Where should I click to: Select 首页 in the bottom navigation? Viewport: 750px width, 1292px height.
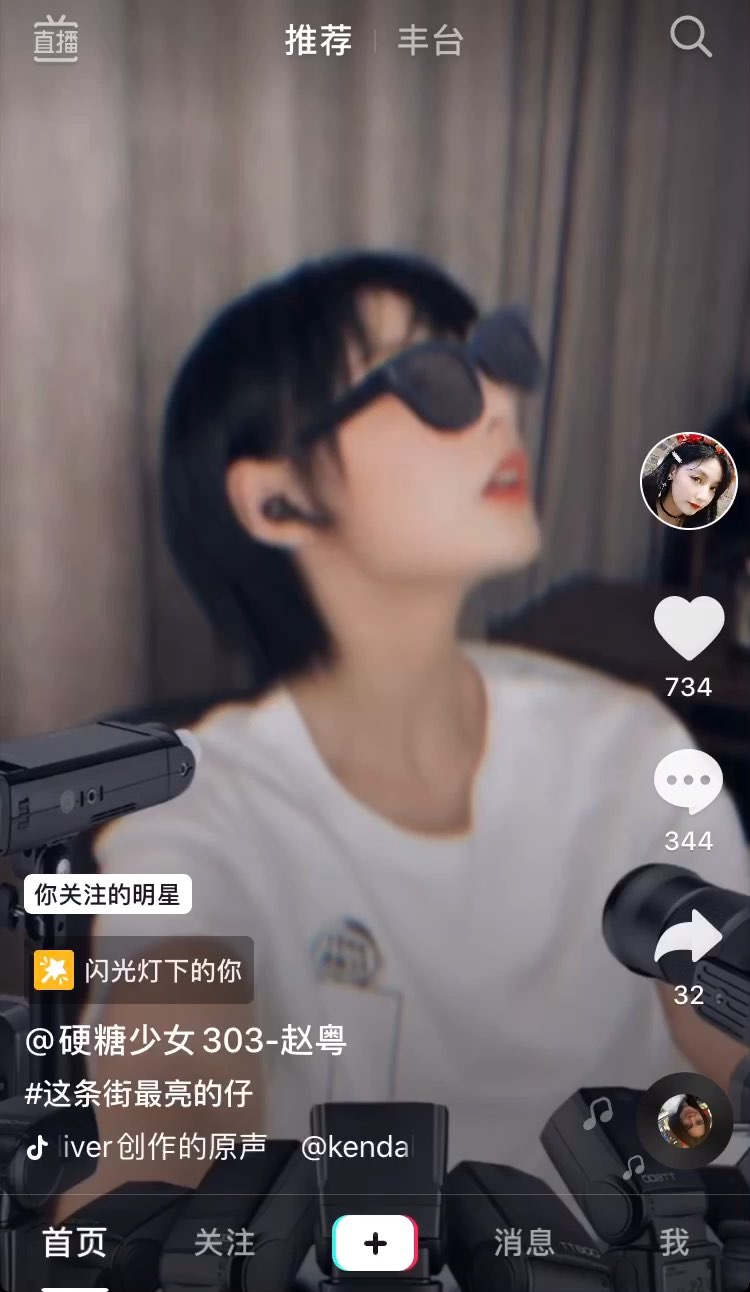coord(72,1243)
